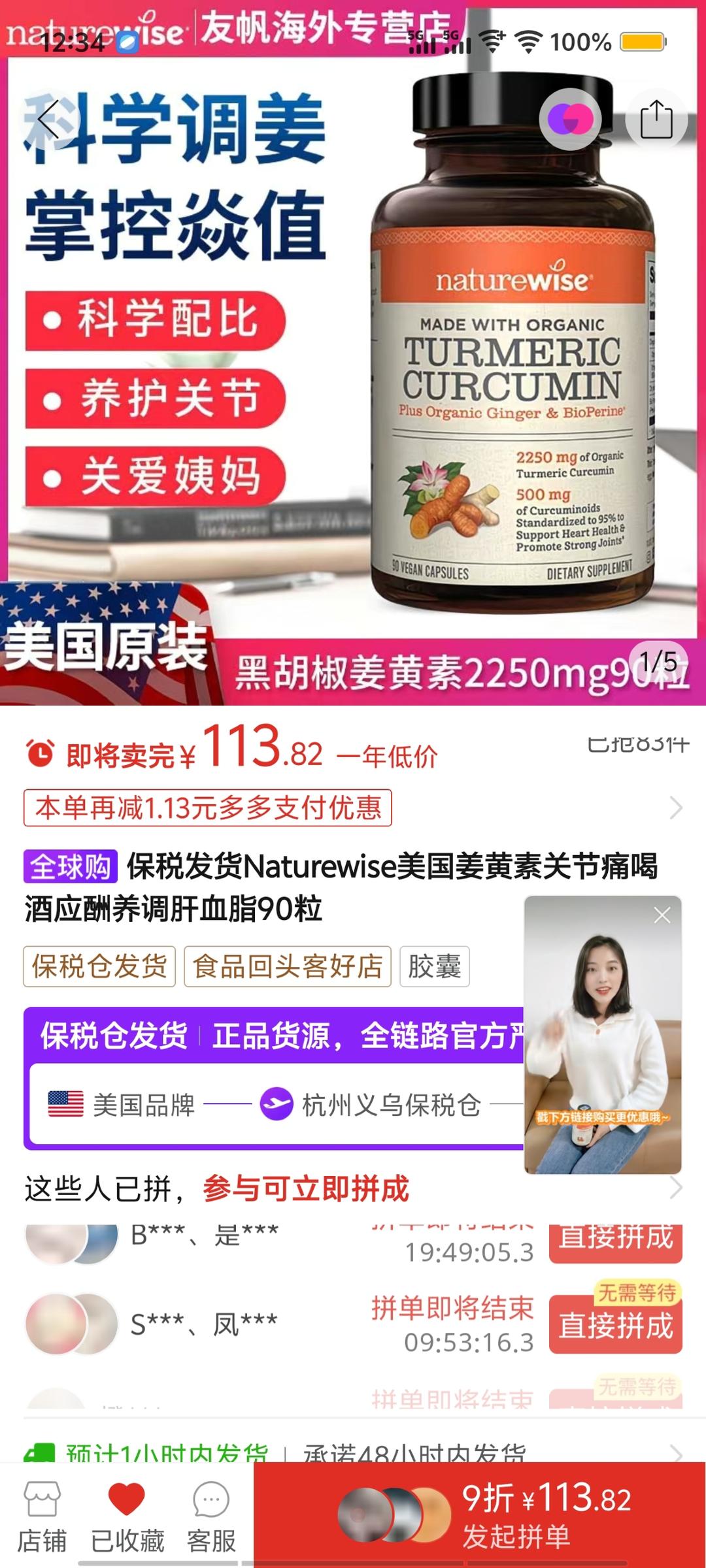Open the purple-pink circle icon

click(x=570, y=120)
